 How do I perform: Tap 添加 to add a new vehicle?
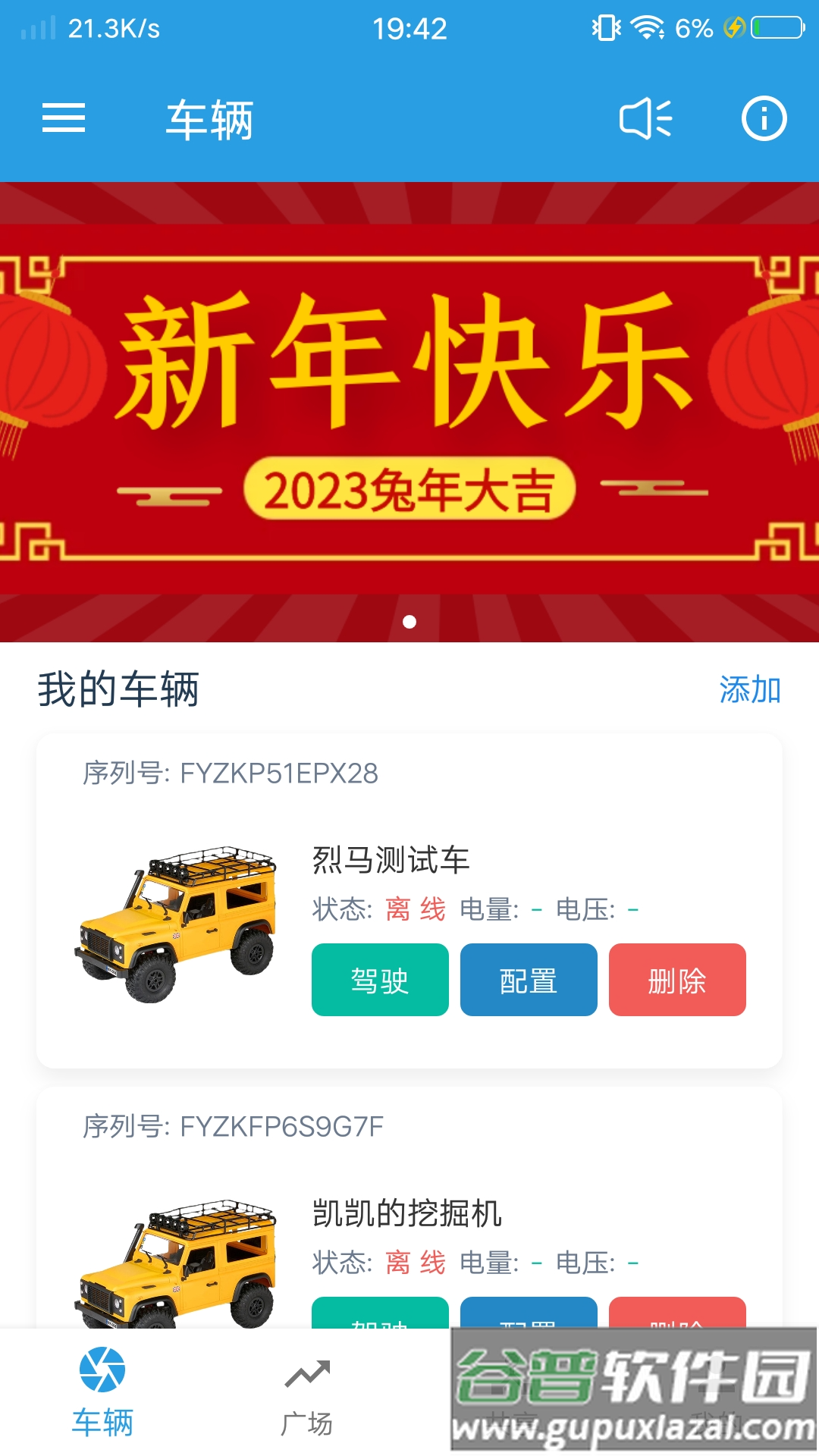click(x=749, y=690)
